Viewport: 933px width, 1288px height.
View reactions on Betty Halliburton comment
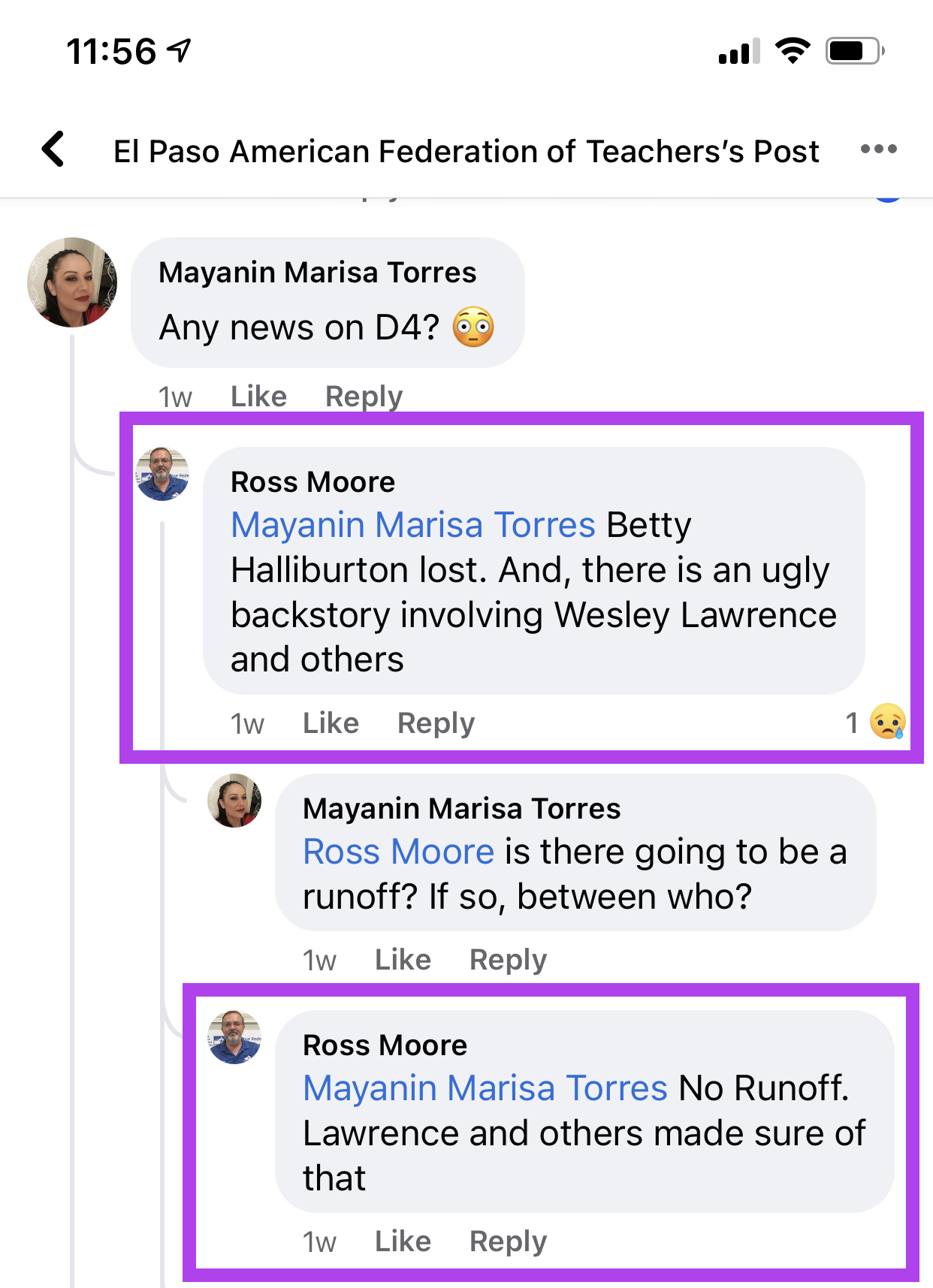coord(877,722)
